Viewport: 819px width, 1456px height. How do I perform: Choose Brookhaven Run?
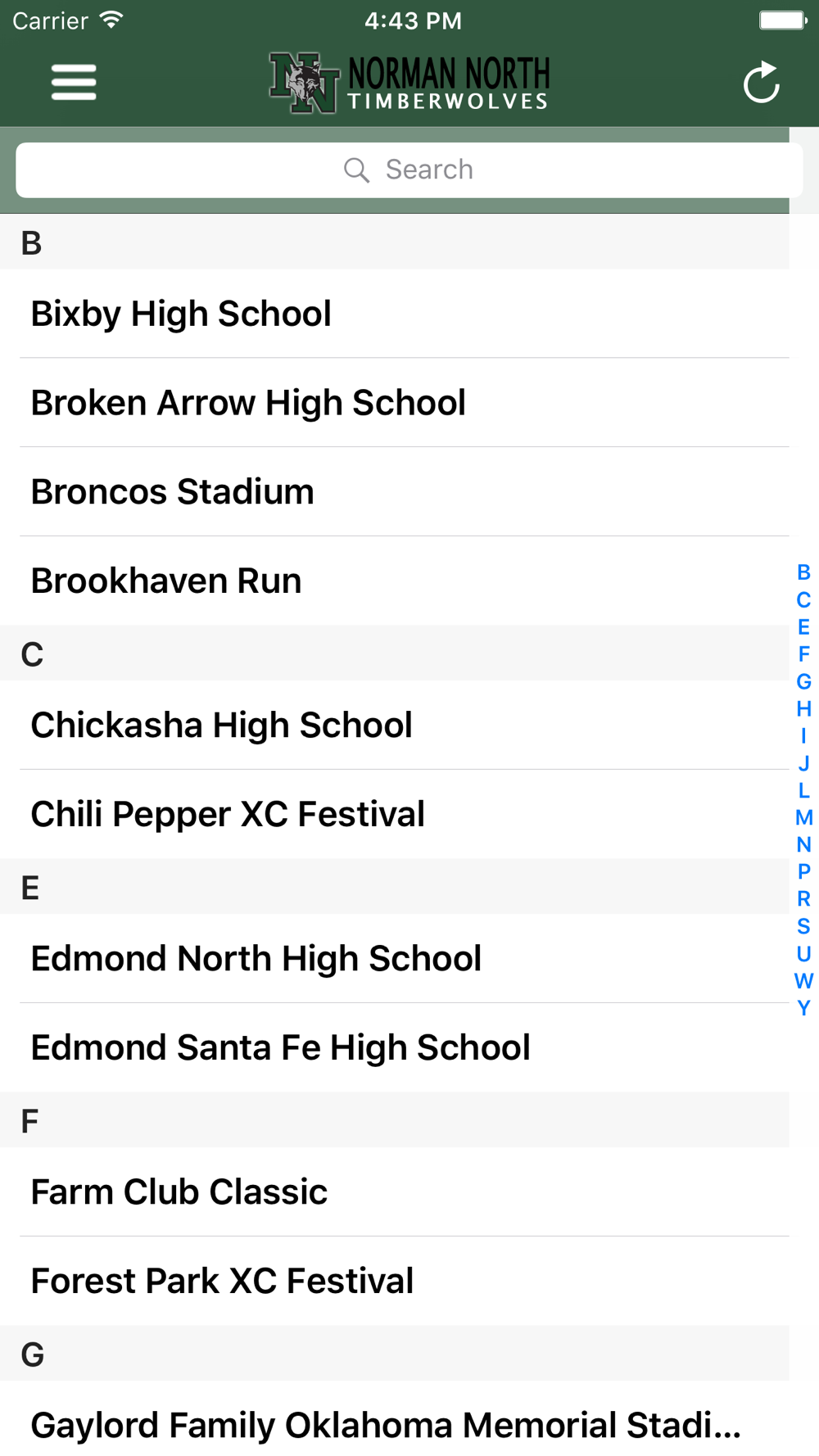pyautogui.click(x=395, y=581)
